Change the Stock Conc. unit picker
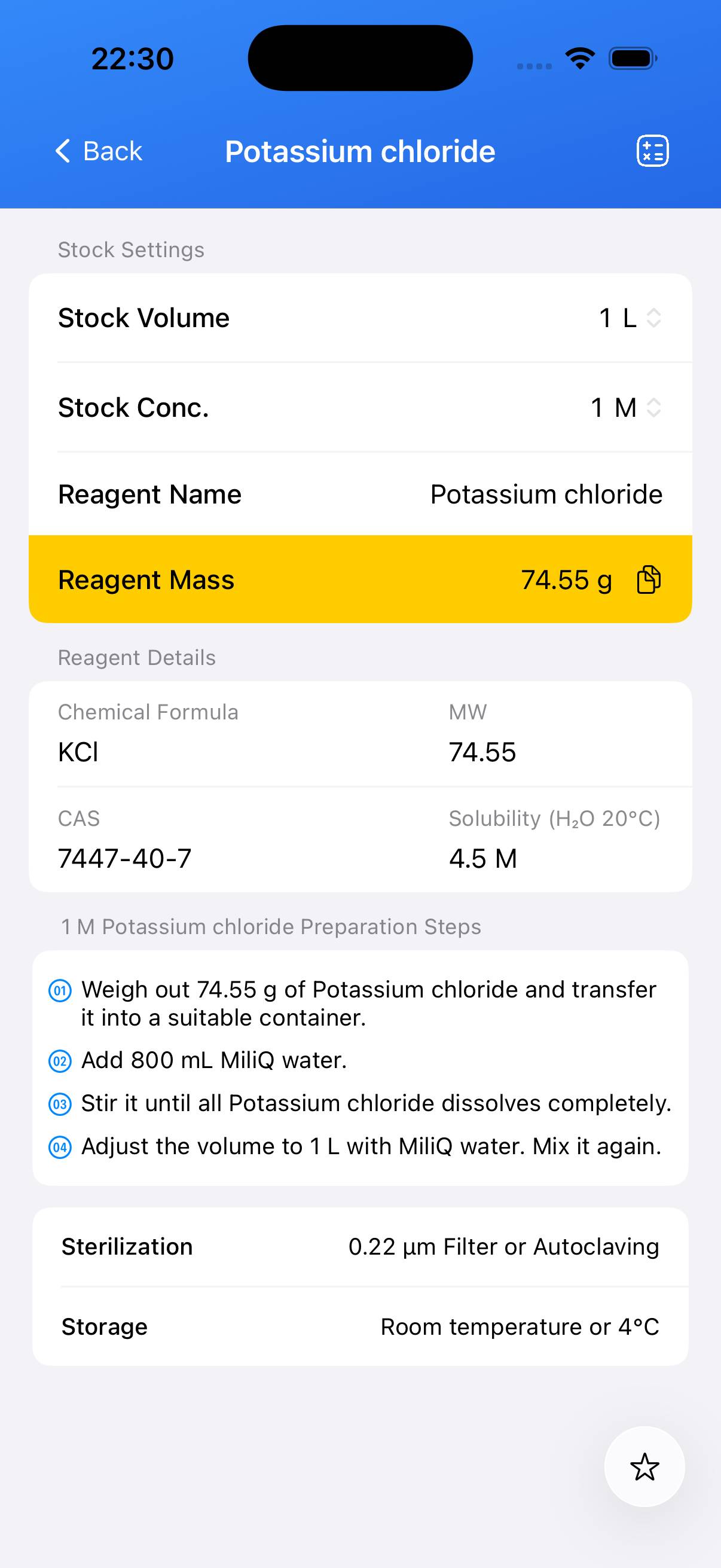 [627, 407]
